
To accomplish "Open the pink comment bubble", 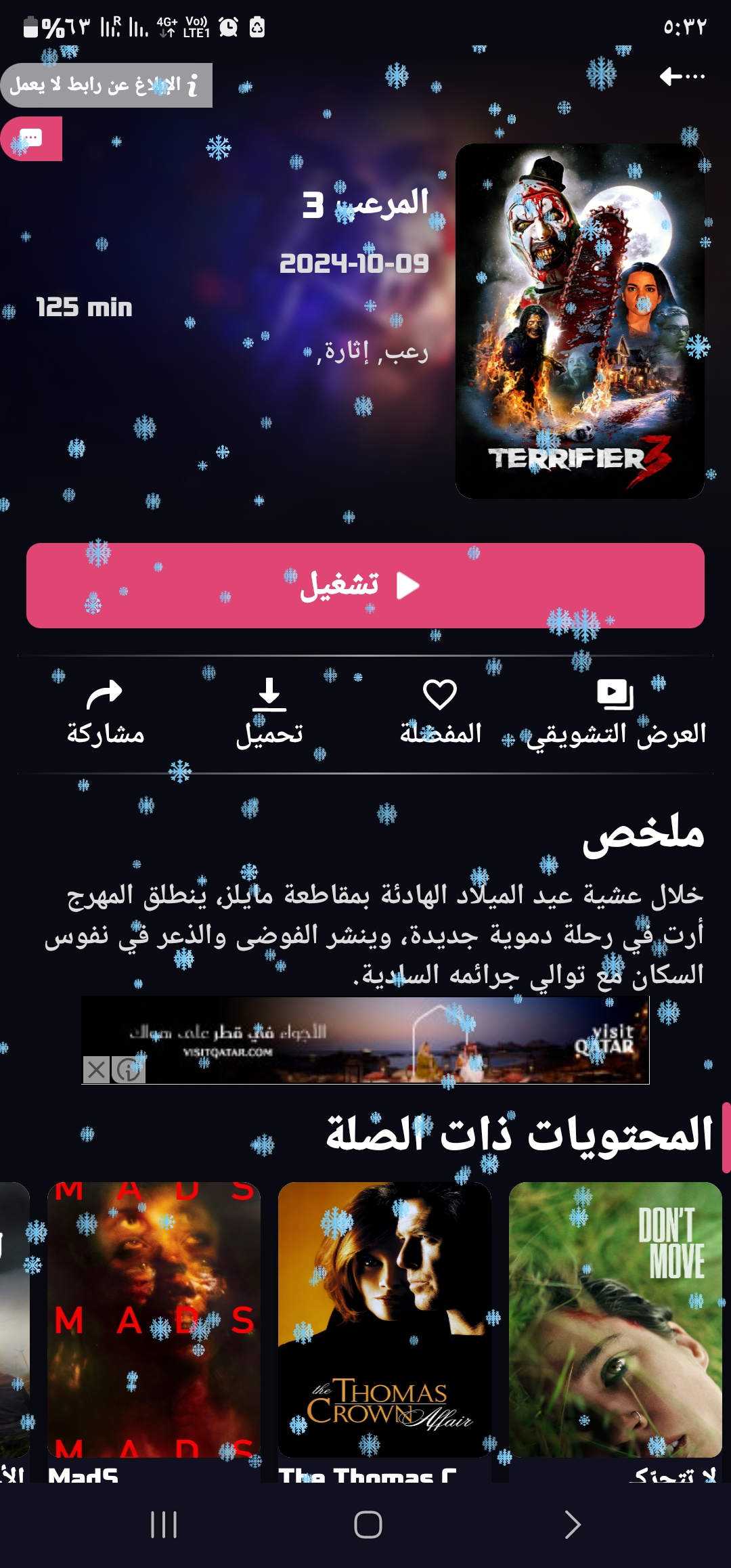I will [31, 138].
